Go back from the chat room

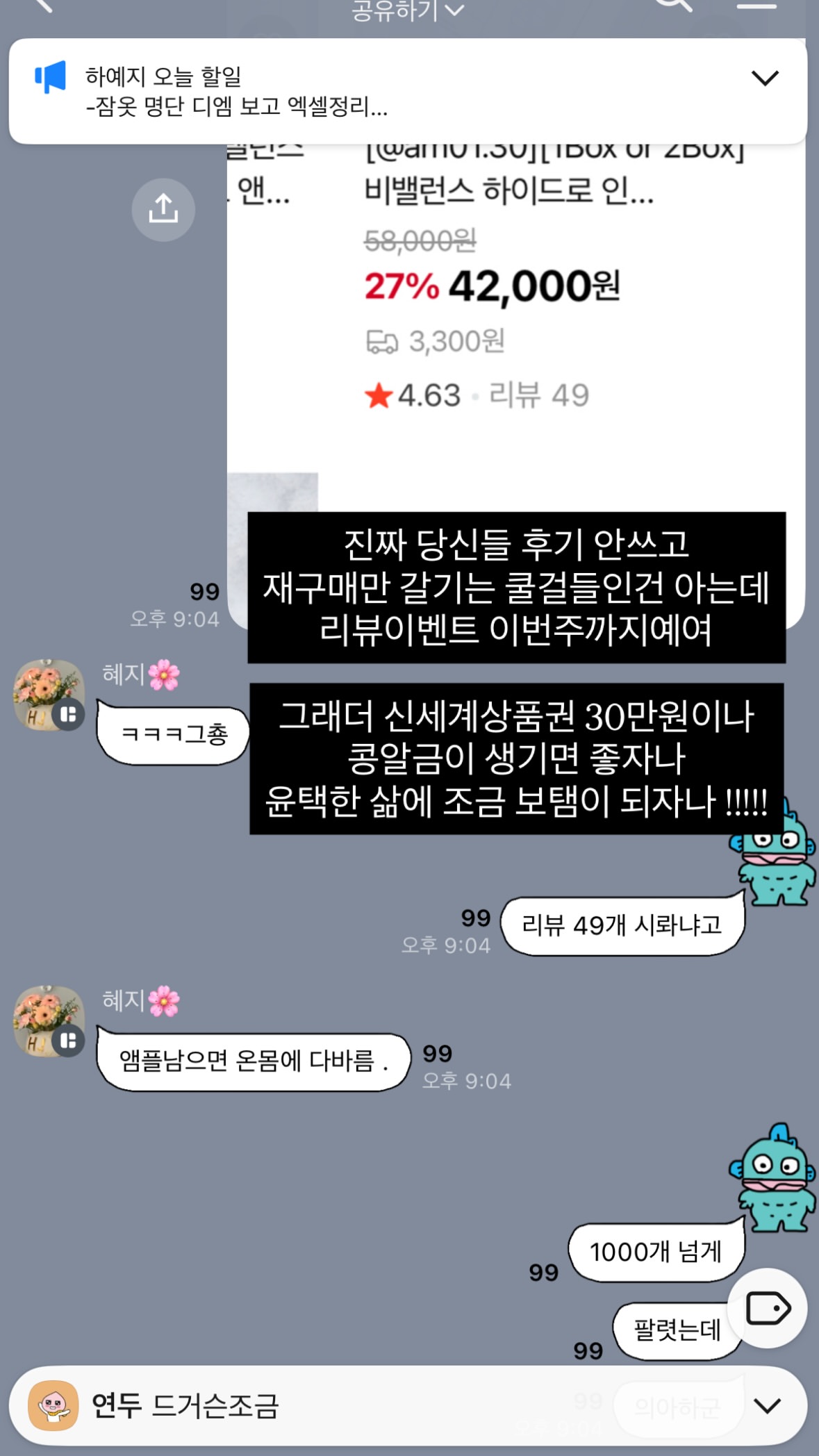coord(43,6)
